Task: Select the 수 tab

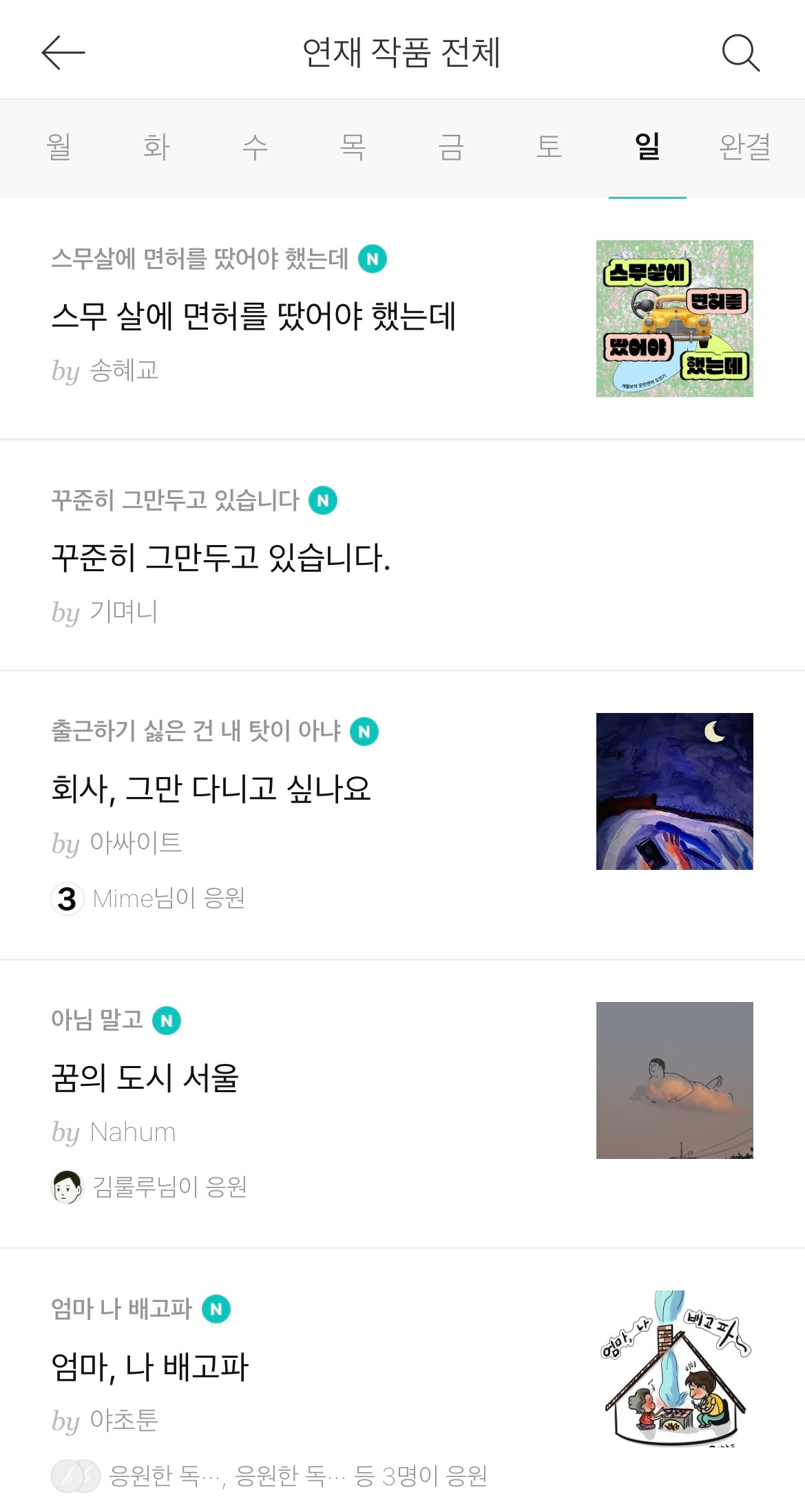Action: (x=255, y=147)
